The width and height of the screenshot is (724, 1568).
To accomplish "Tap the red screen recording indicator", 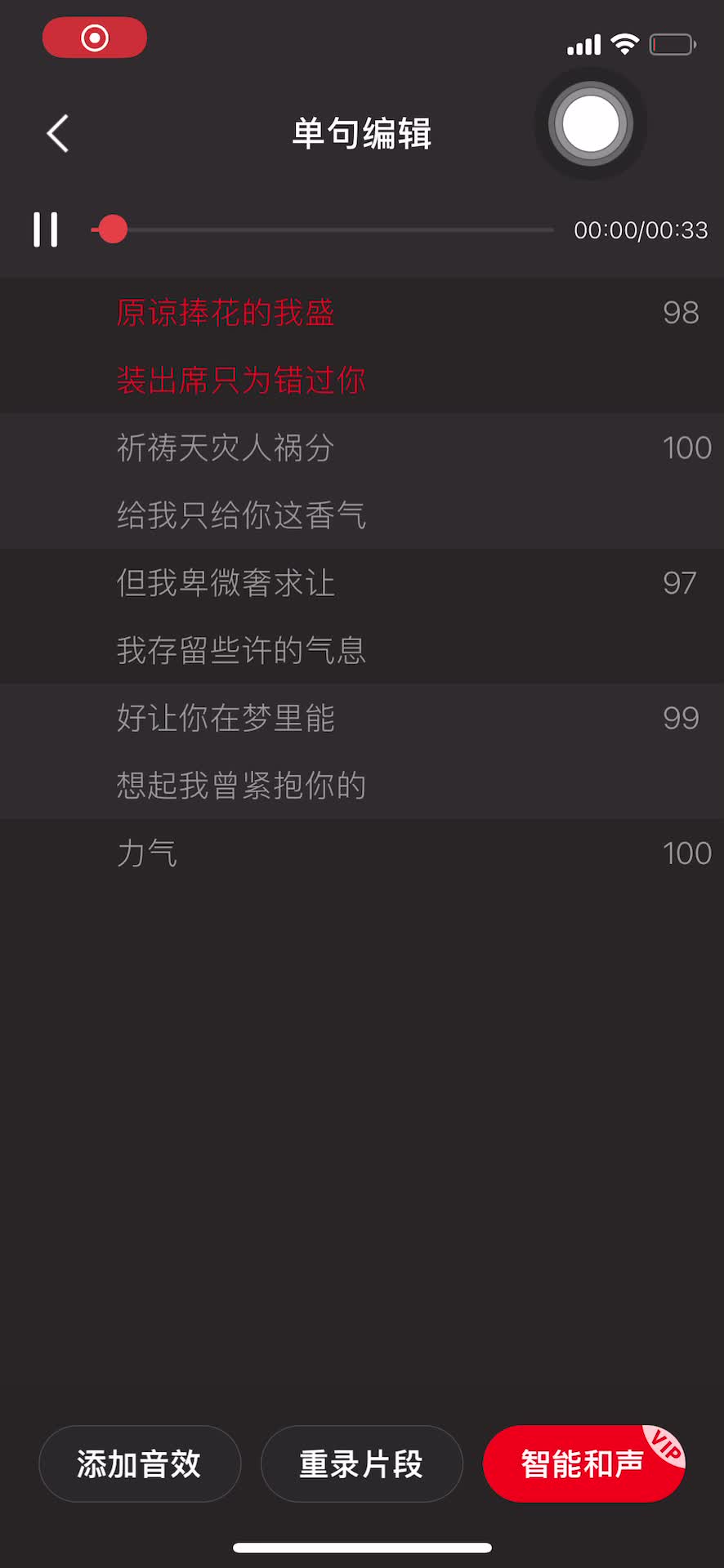I will pyautogui.click(x=95, y=38).
